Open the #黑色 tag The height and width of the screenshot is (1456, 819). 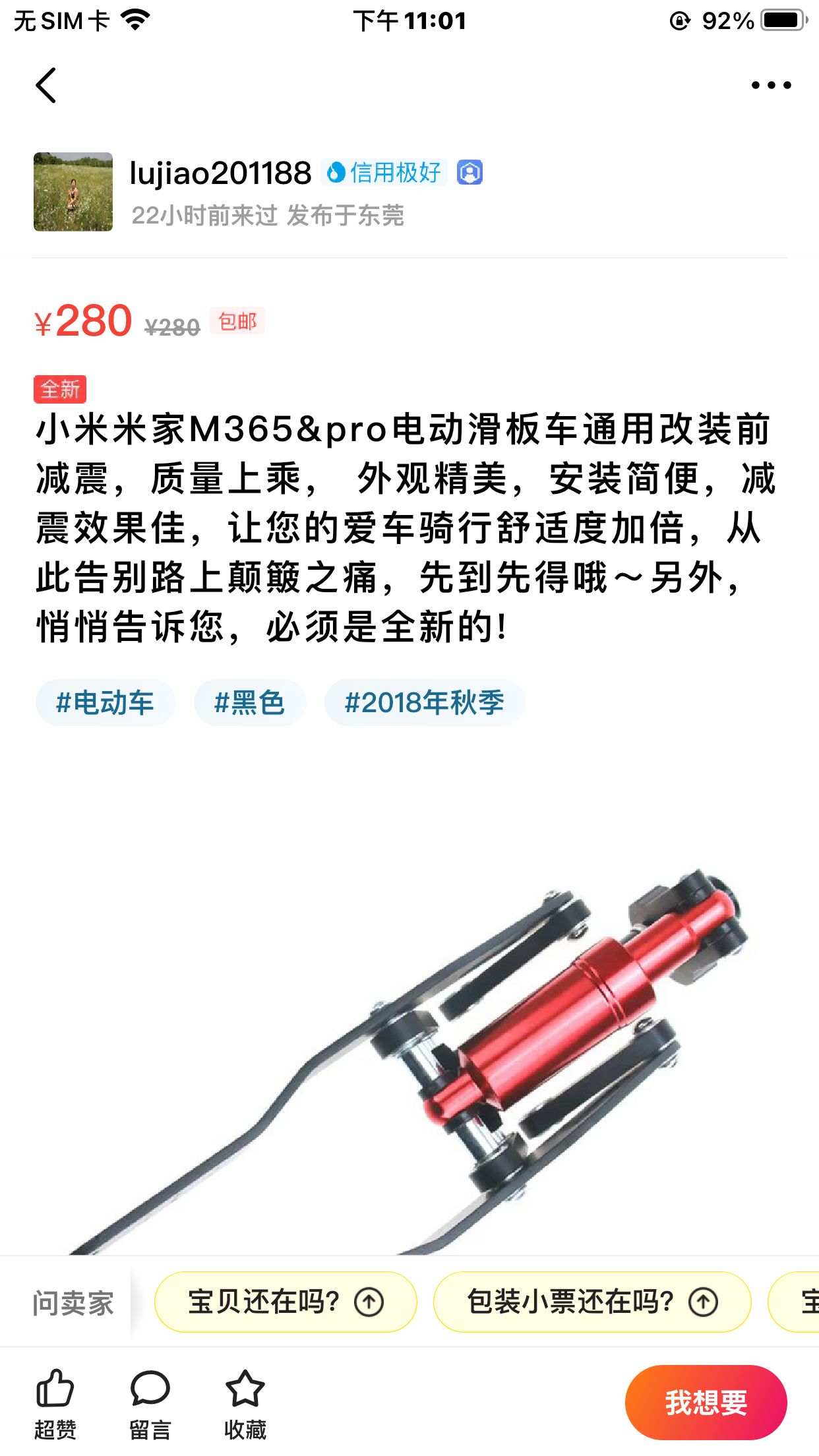pos(249,702)
